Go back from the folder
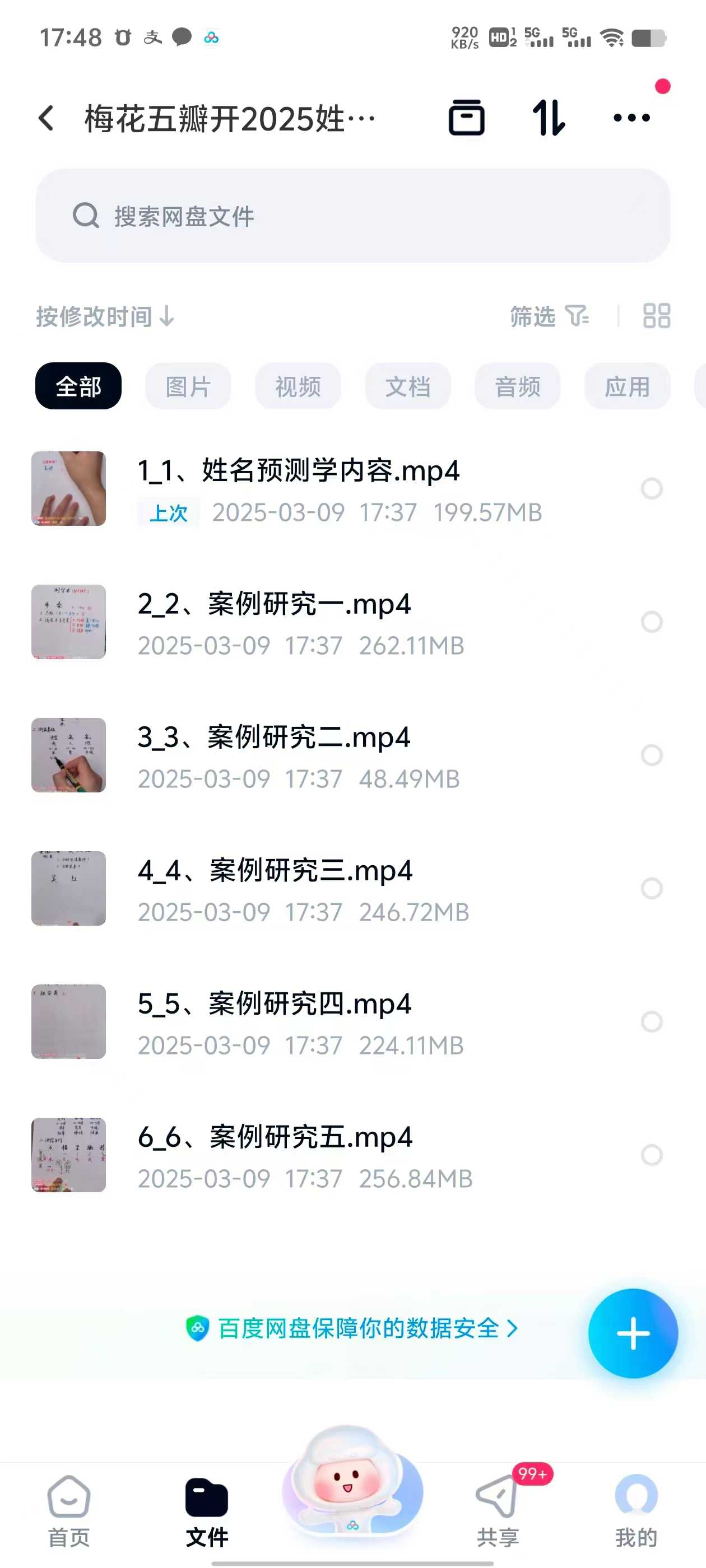 pyautogui.click(x=47, y=118)
